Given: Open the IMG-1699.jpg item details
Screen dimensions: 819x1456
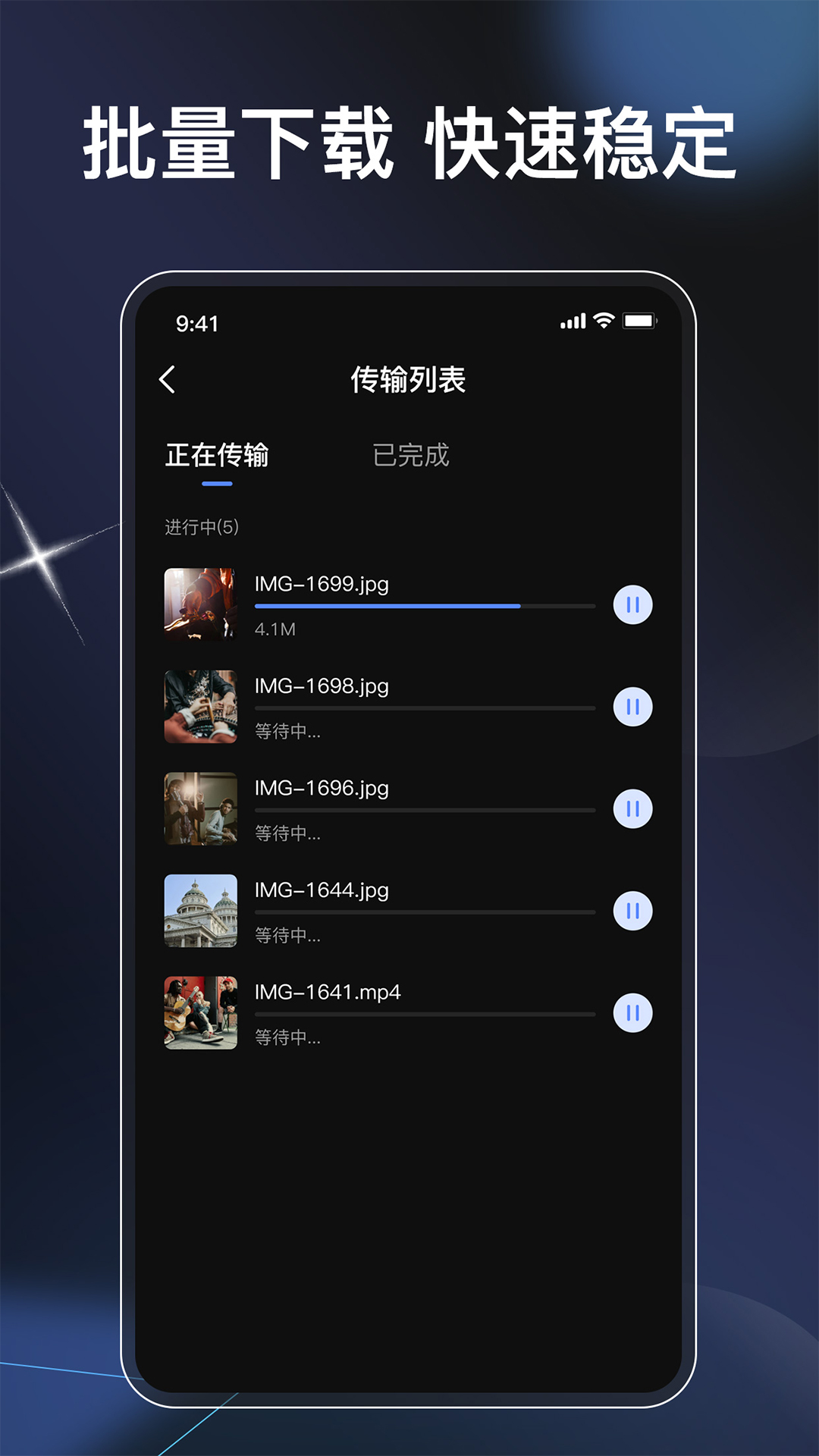Looking at the screenshot, I should tap(322, 585).
